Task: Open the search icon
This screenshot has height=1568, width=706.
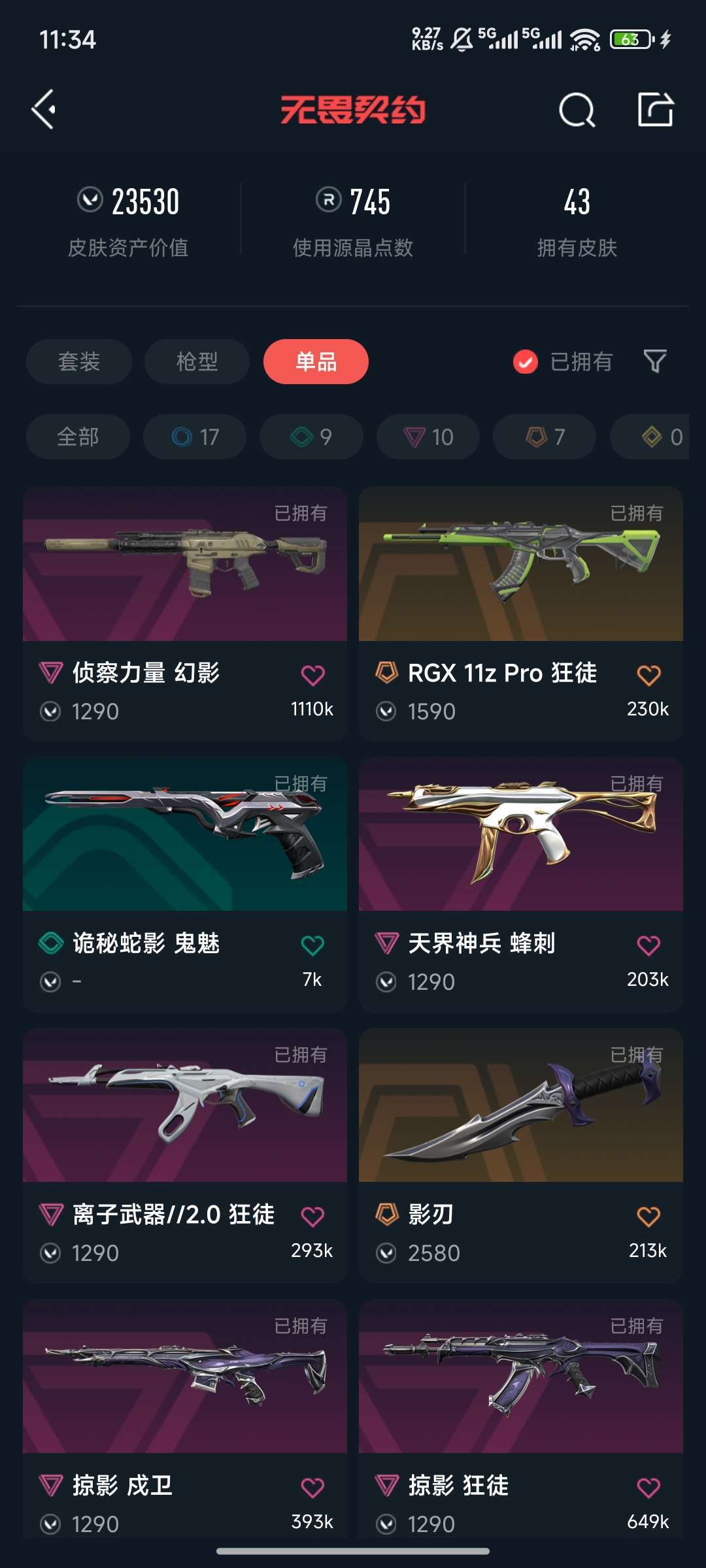Action: (577, 109)
